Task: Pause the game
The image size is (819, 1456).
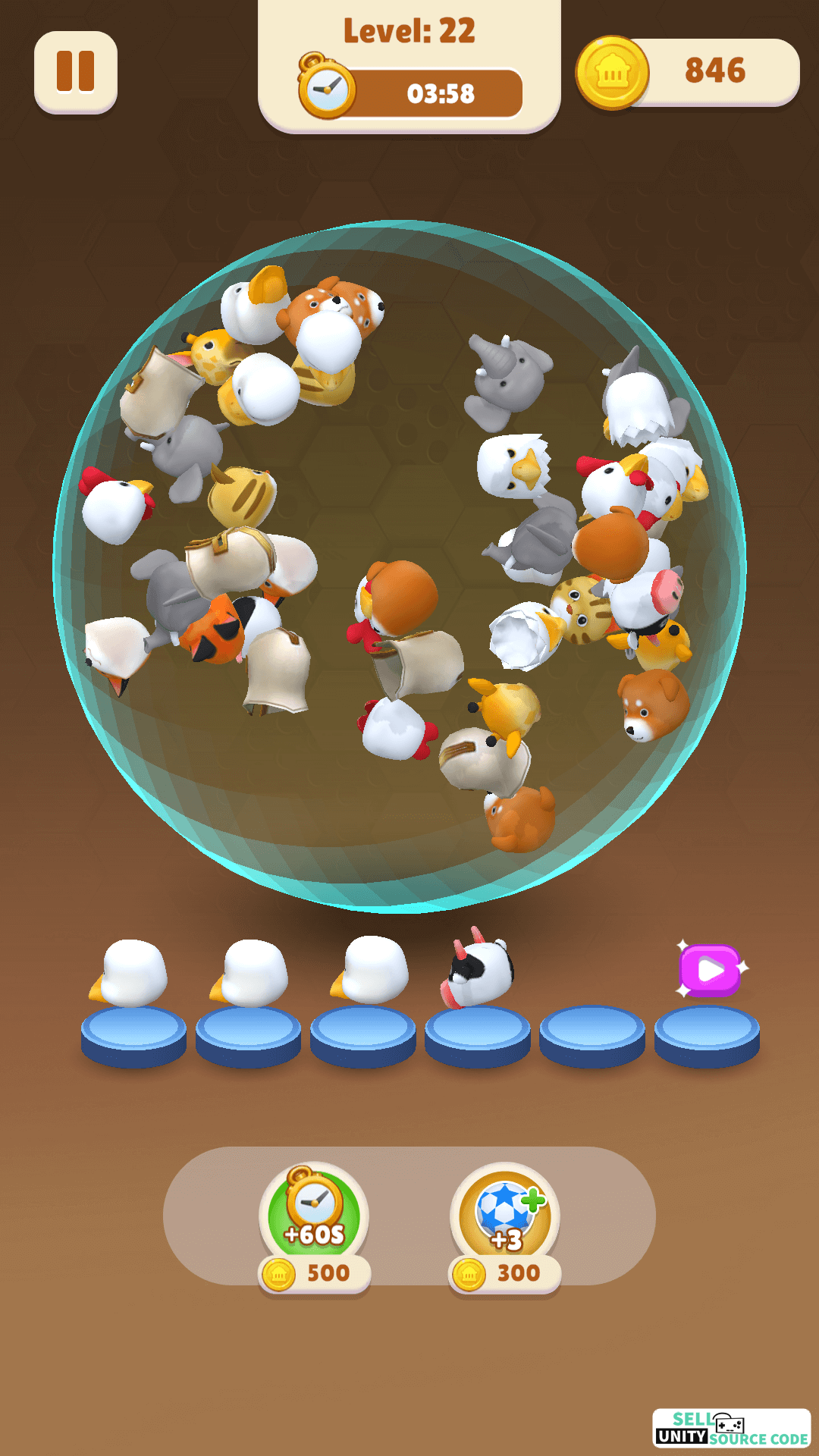Action: (76, 72)
